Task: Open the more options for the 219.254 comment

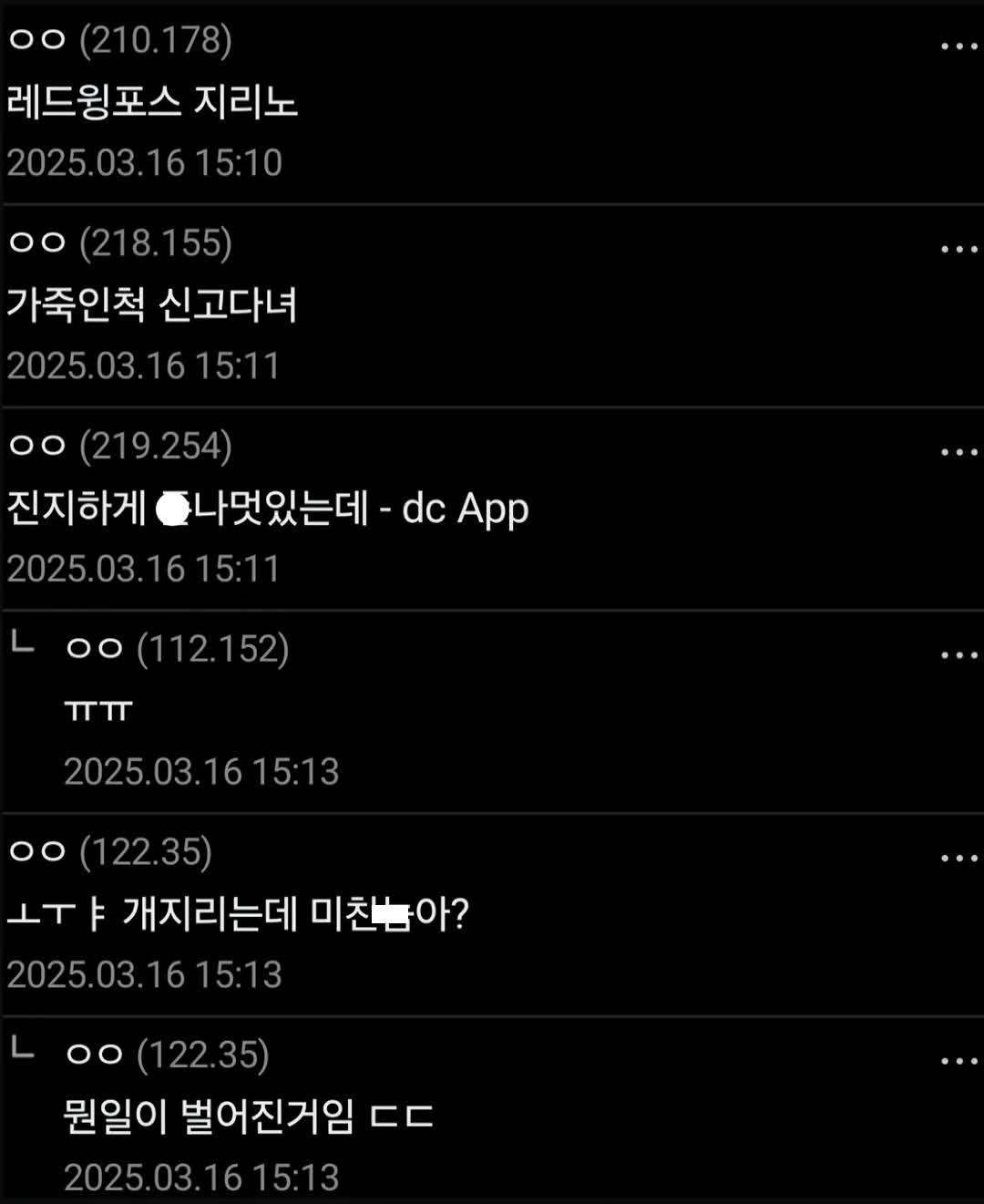Action: [958, 452]
